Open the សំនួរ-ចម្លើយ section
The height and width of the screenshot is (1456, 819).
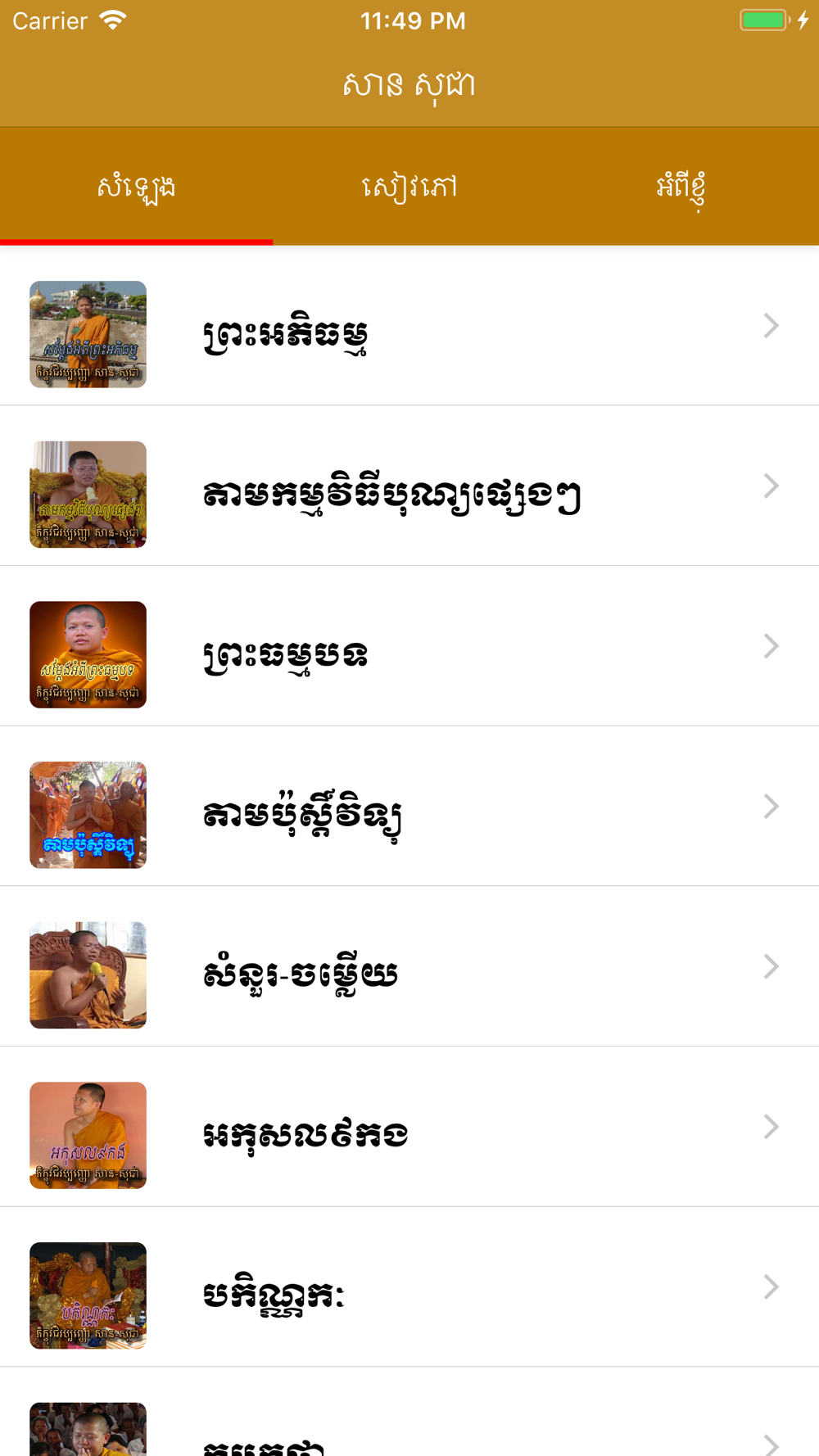coord(409,974)
